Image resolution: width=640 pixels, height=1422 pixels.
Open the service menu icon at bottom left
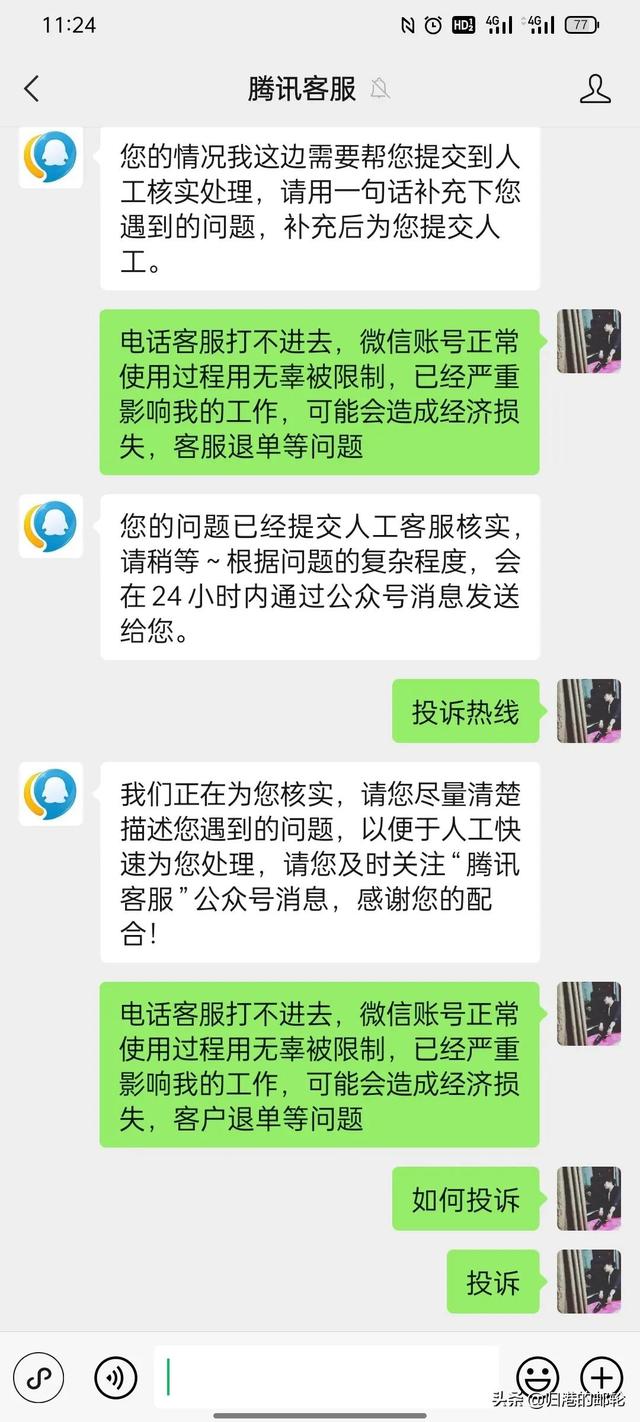[x=40, y=1378]
